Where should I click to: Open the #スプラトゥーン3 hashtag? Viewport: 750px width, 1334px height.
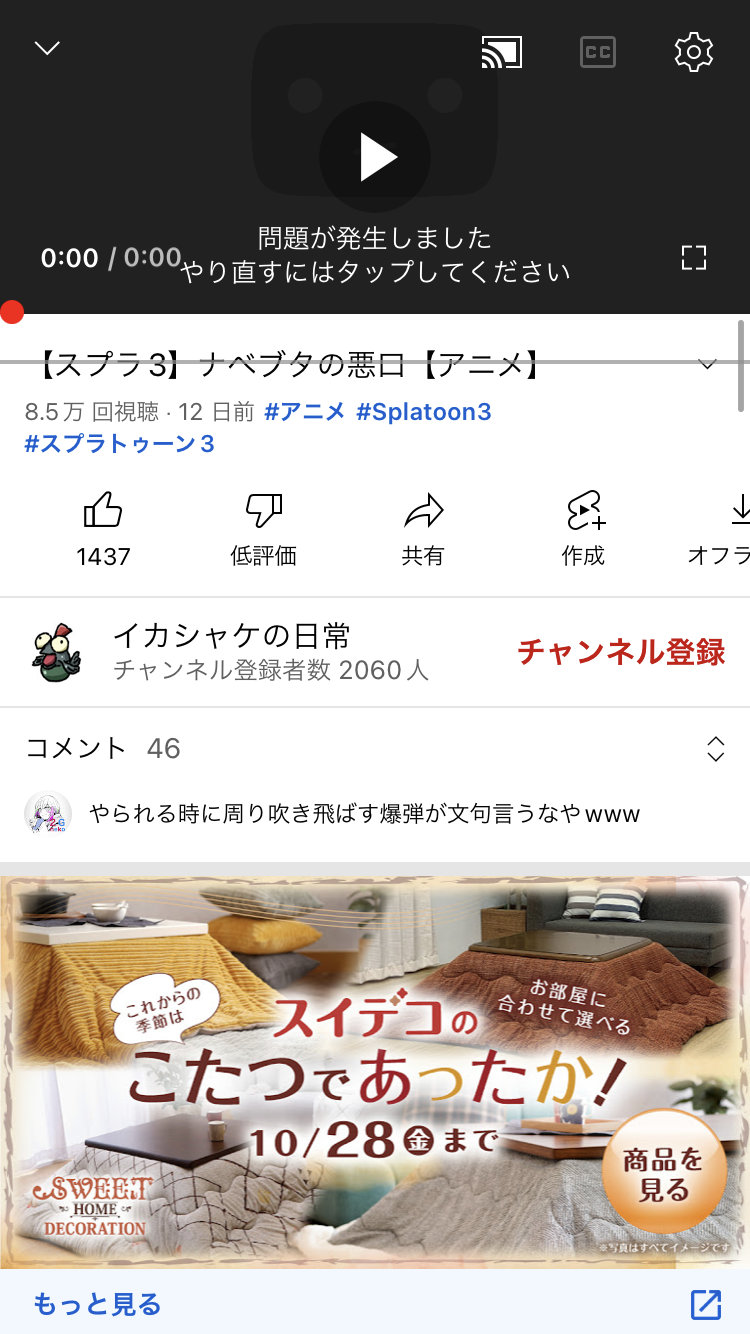tap(120, 444)
